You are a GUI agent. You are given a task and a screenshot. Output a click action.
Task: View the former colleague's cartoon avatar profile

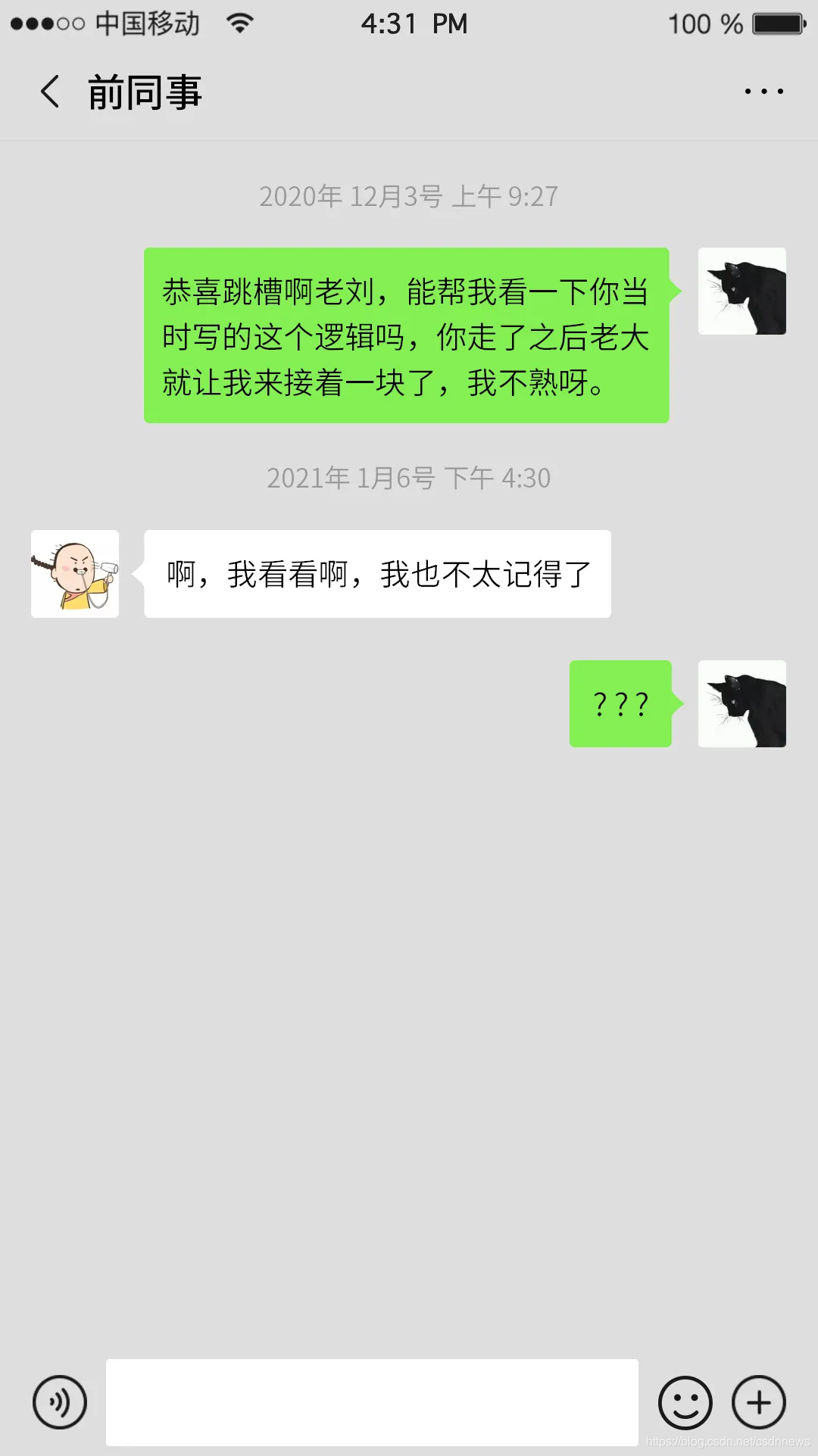point(75,574)
